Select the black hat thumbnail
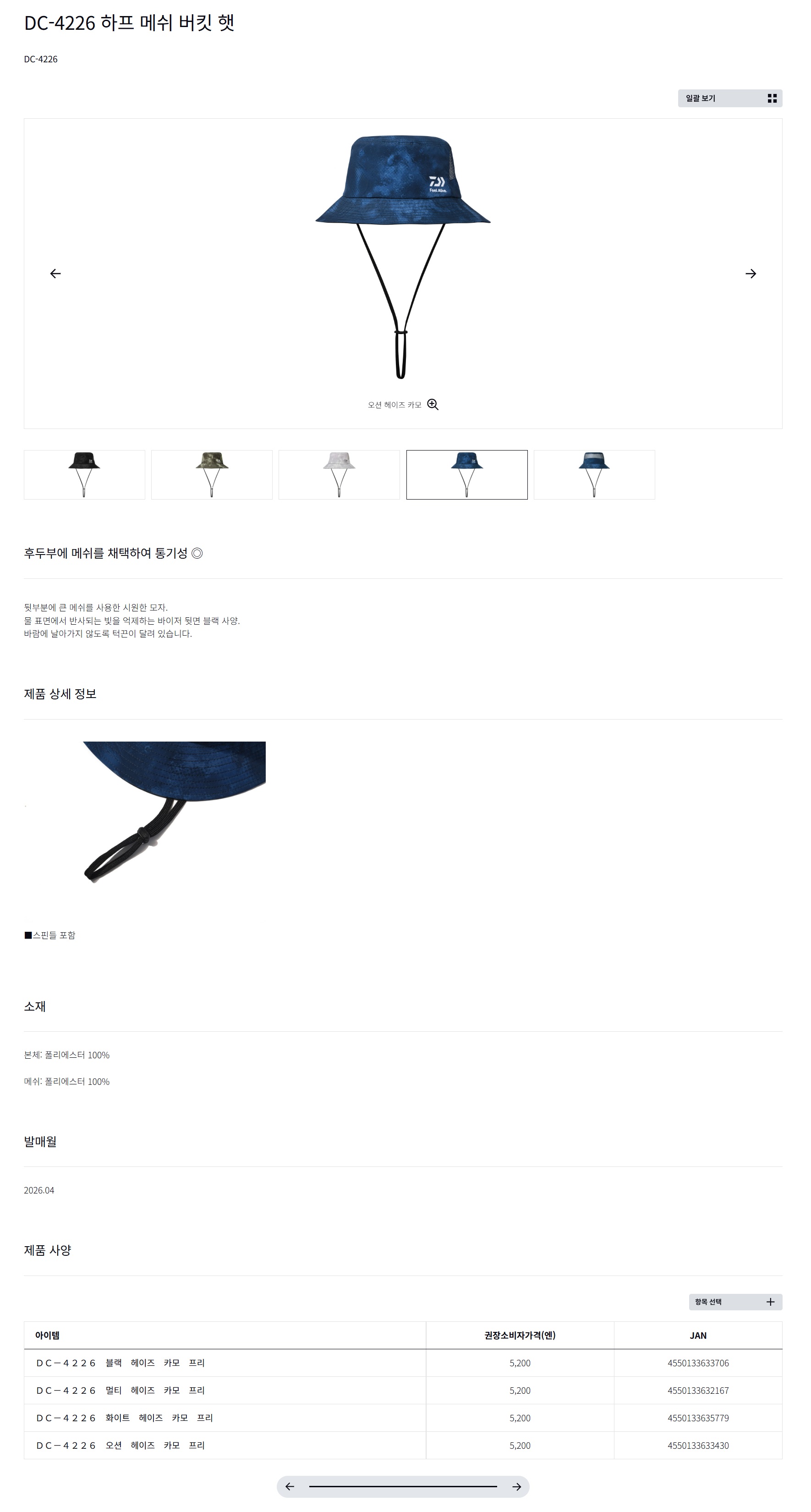 click(x=84, y=475)
